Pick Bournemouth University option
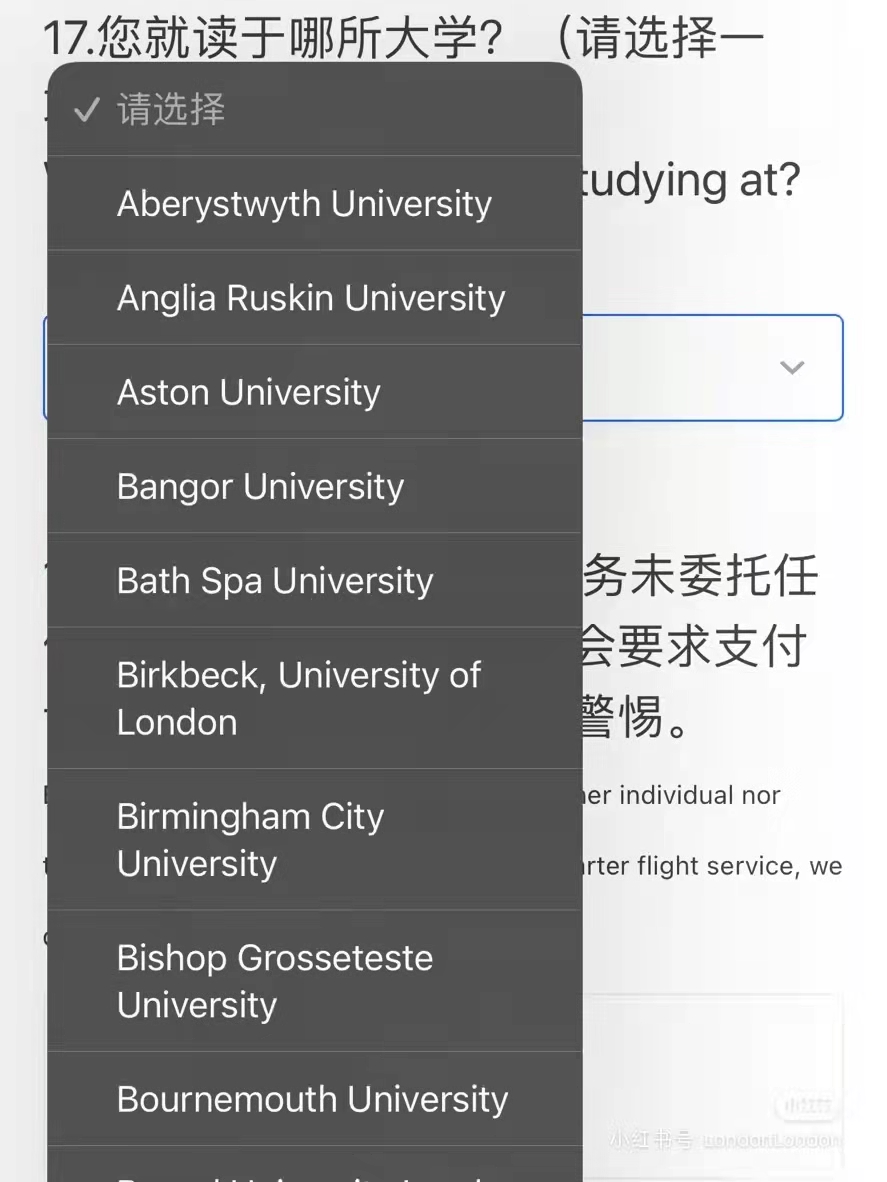Screen dimensions: 887x1182 [312, 1099]
